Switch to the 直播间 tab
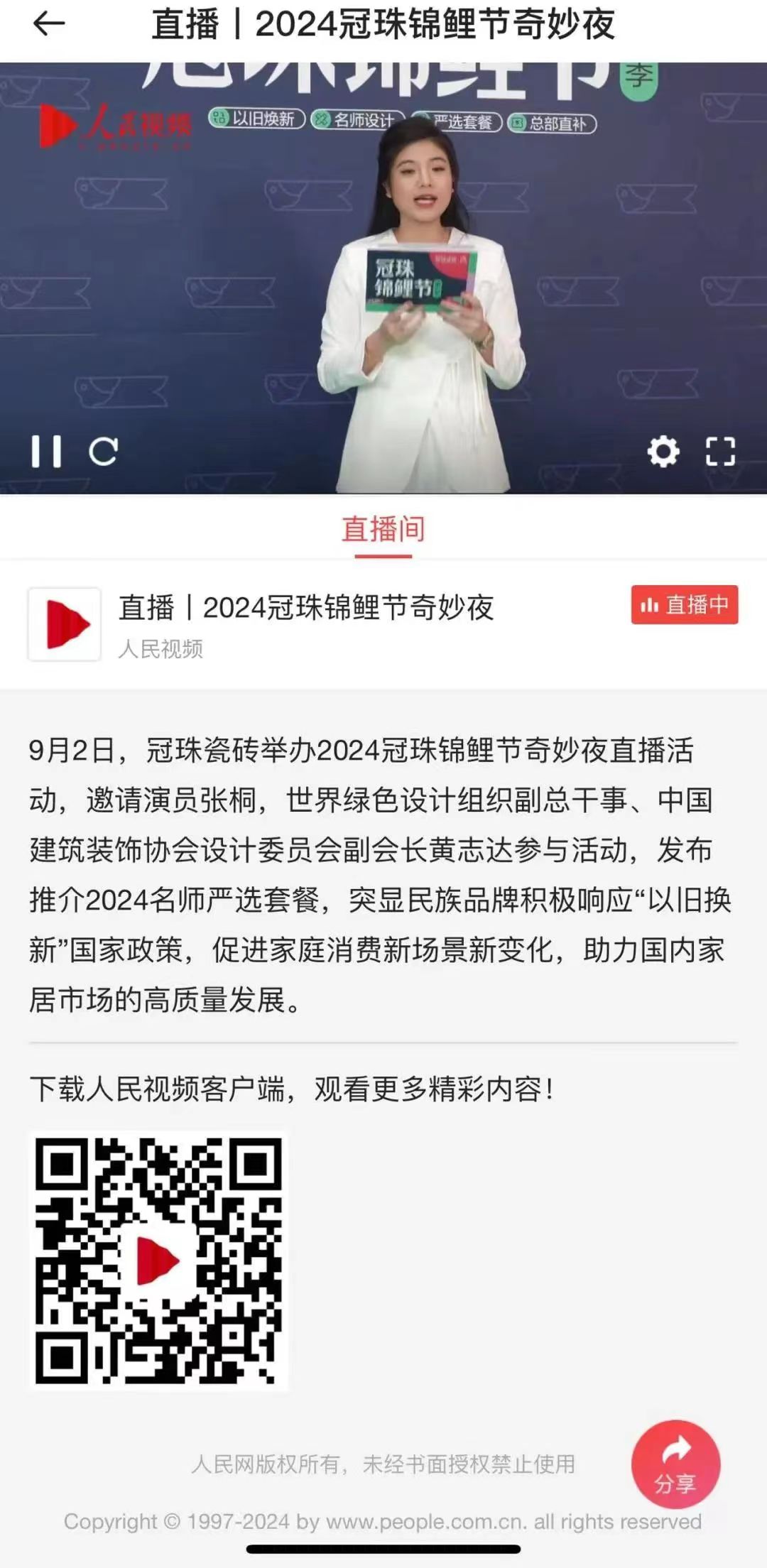Image resolution: width=767 pixels, height=1568 pixels. [383, 529]
